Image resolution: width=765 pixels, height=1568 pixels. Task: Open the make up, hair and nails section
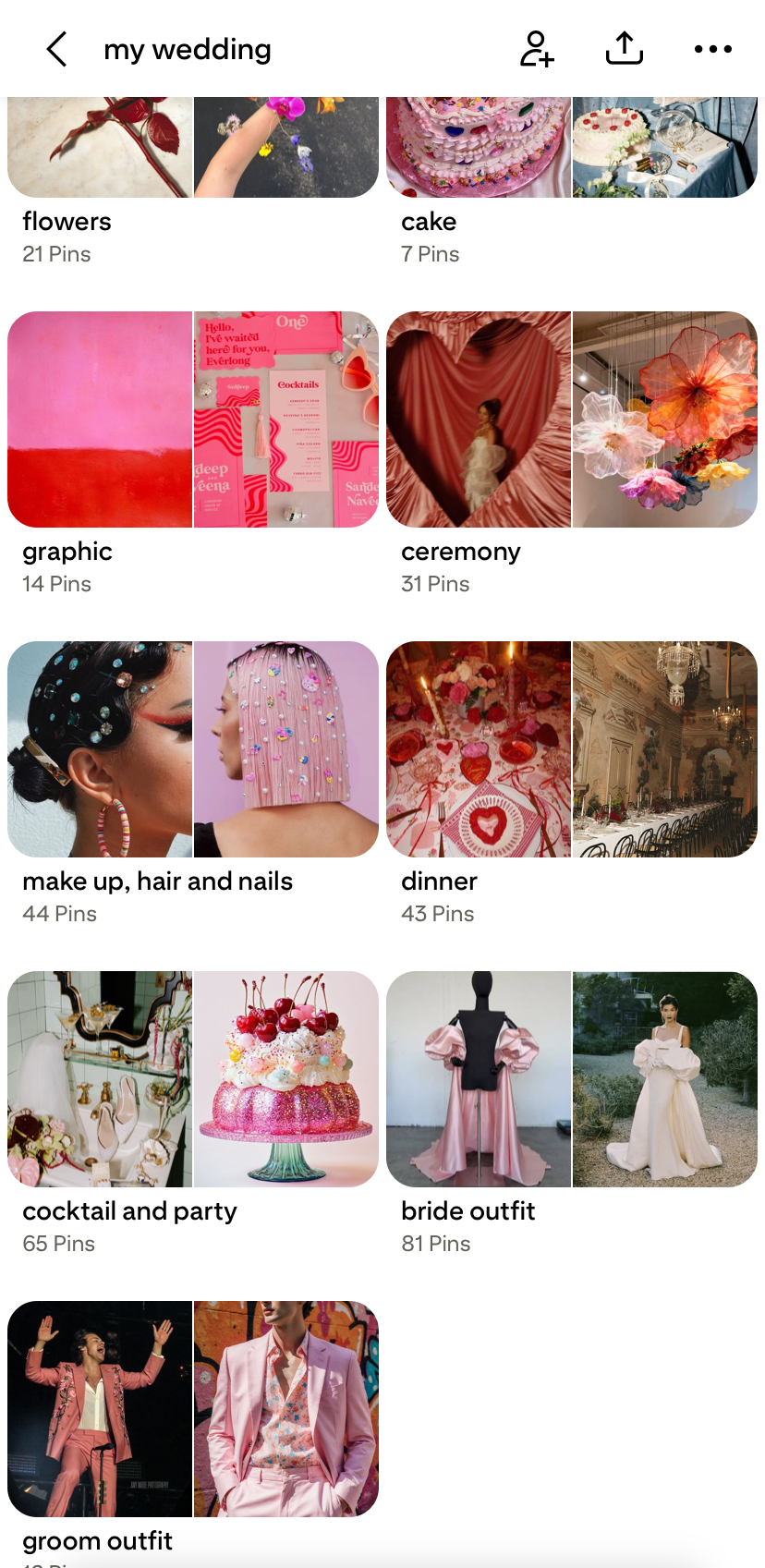192,749
